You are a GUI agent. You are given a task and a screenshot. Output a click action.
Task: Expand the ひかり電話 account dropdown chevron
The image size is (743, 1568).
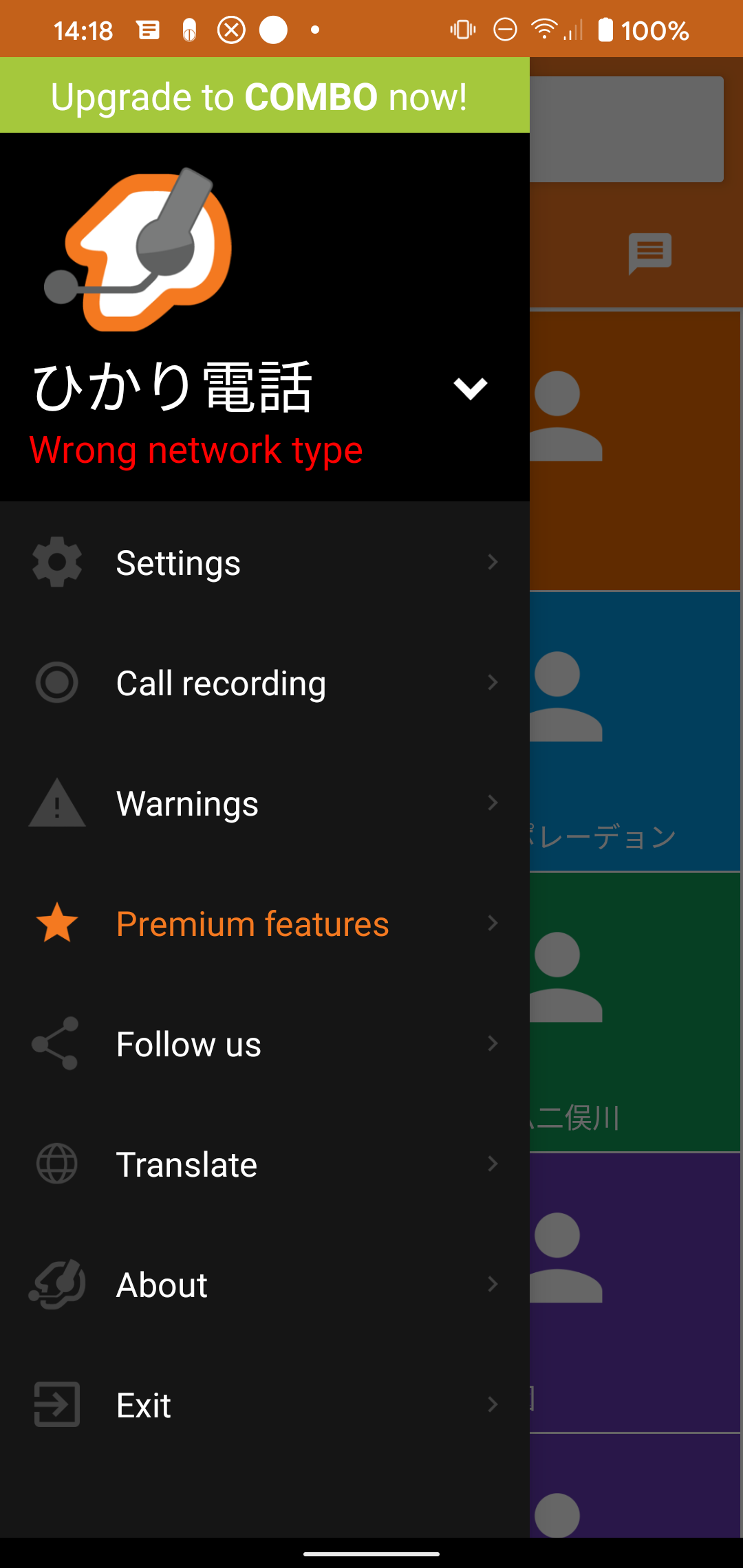coord(470,387)
